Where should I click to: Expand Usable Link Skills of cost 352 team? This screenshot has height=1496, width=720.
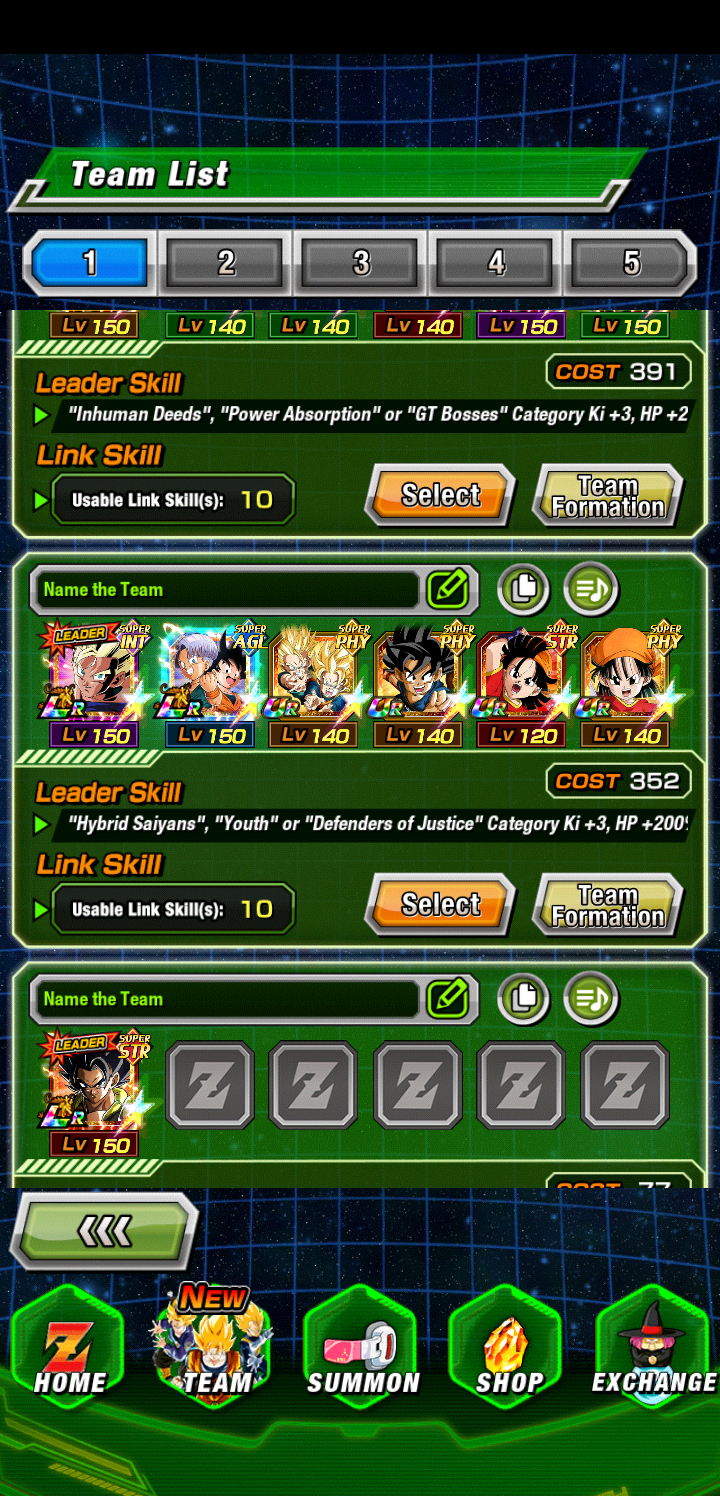click(41, 909)
